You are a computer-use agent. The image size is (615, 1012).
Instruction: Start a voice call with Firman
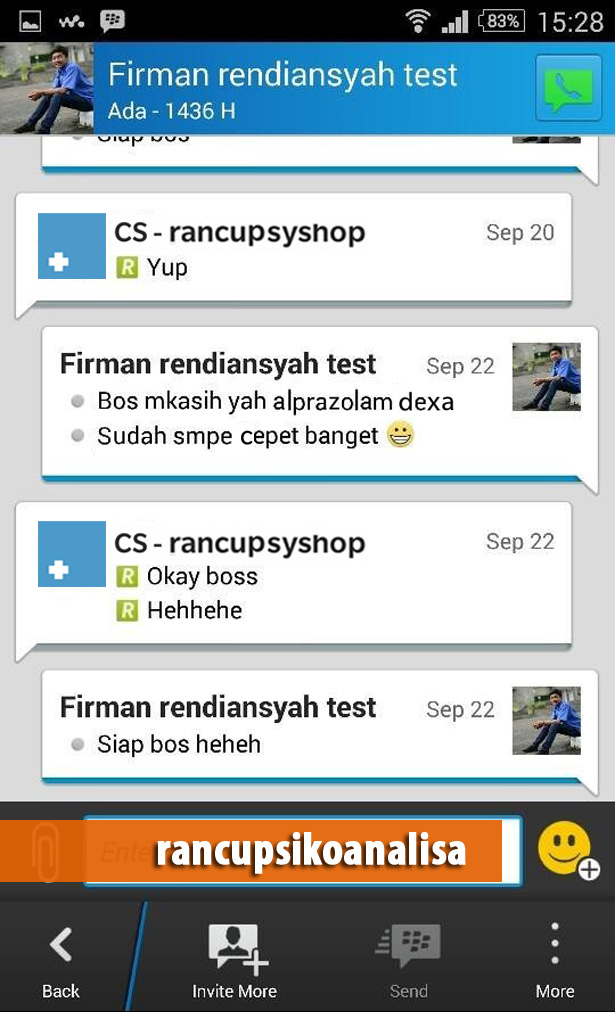(x=567, y=89)
